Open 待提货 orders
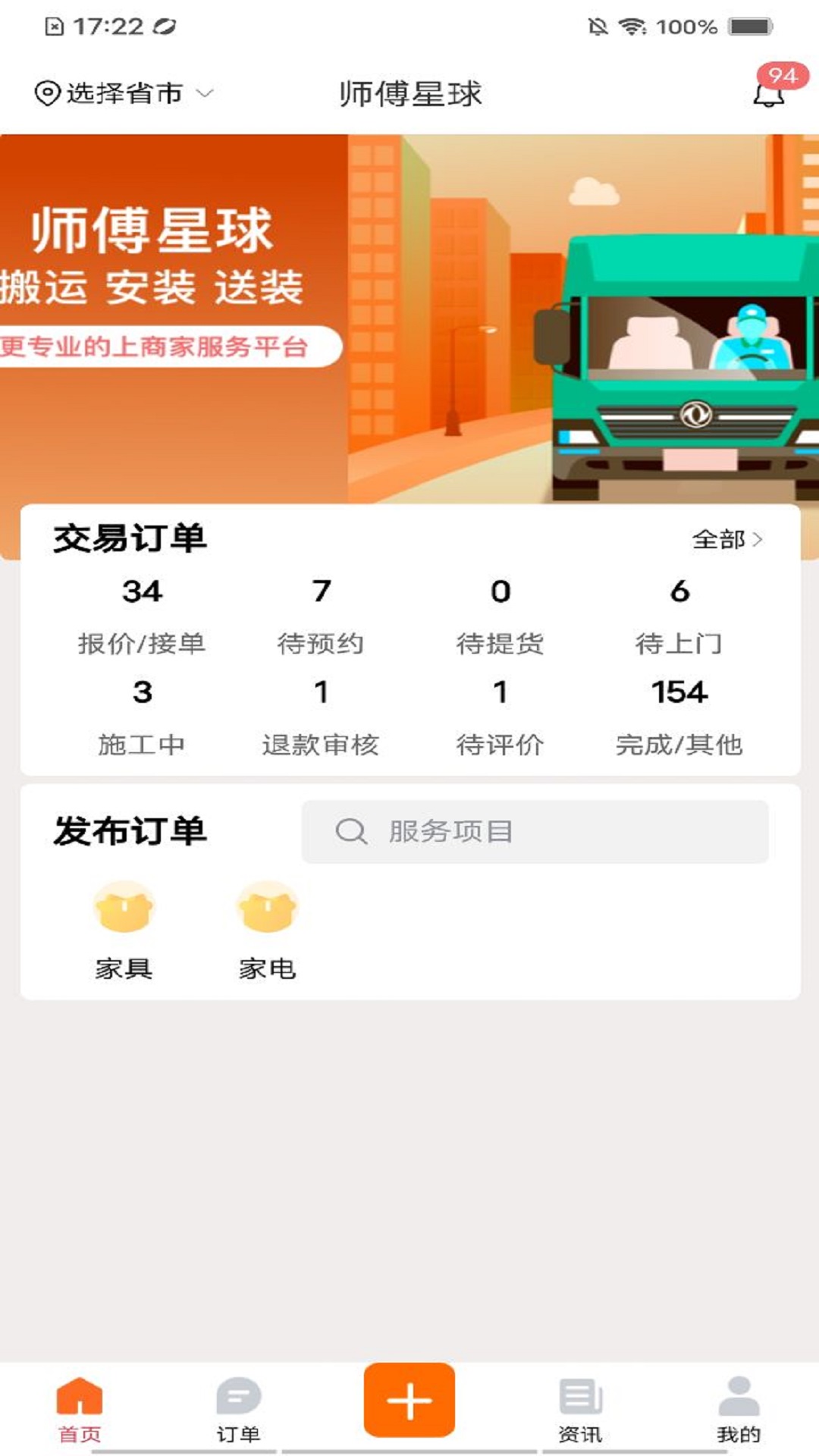Viewport: 819px width, 1456px height. [x=500, y=616]
